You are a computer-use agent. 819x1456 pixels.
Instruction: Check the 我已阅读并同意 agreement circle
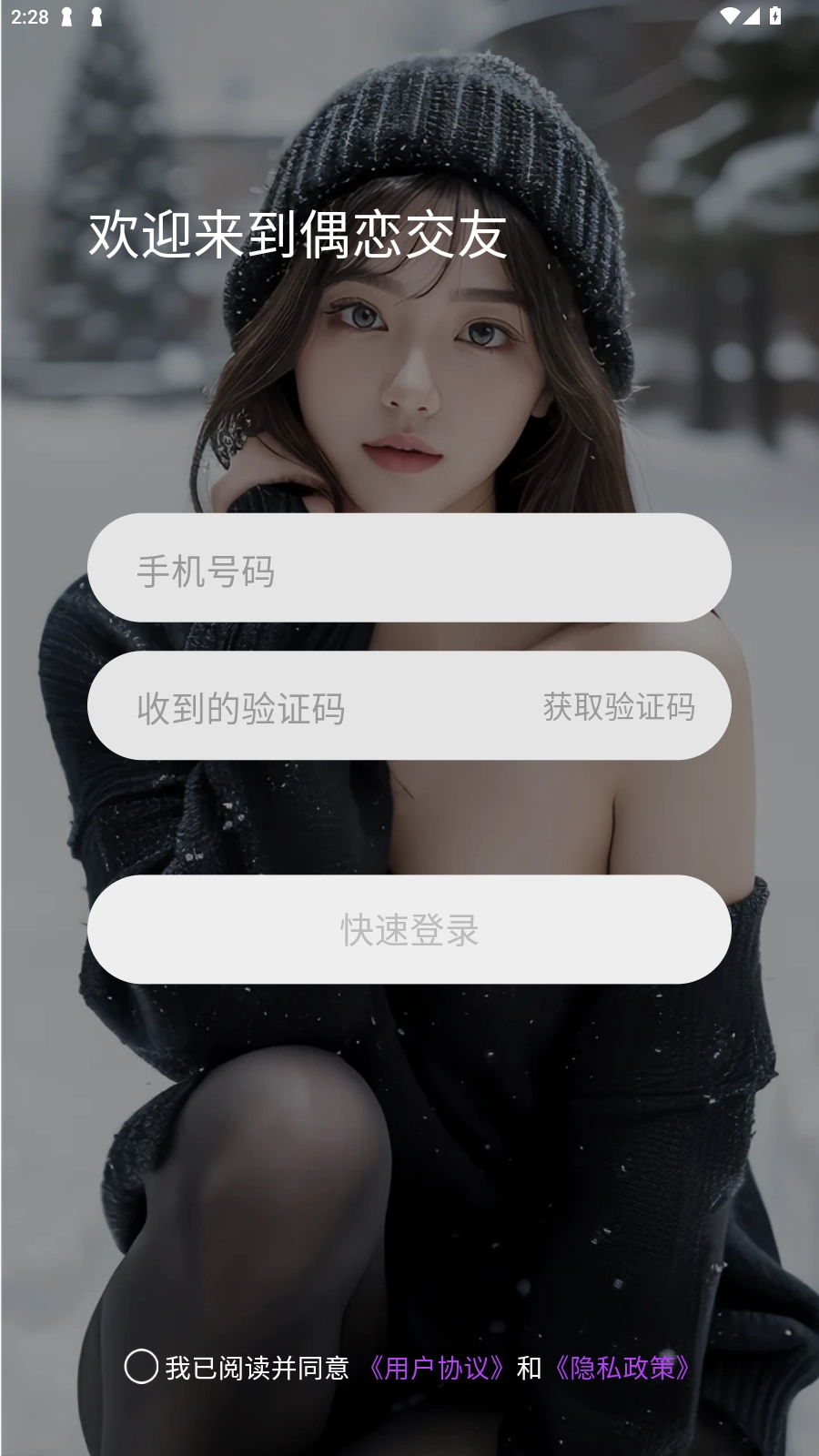[x=141, y=1367]
